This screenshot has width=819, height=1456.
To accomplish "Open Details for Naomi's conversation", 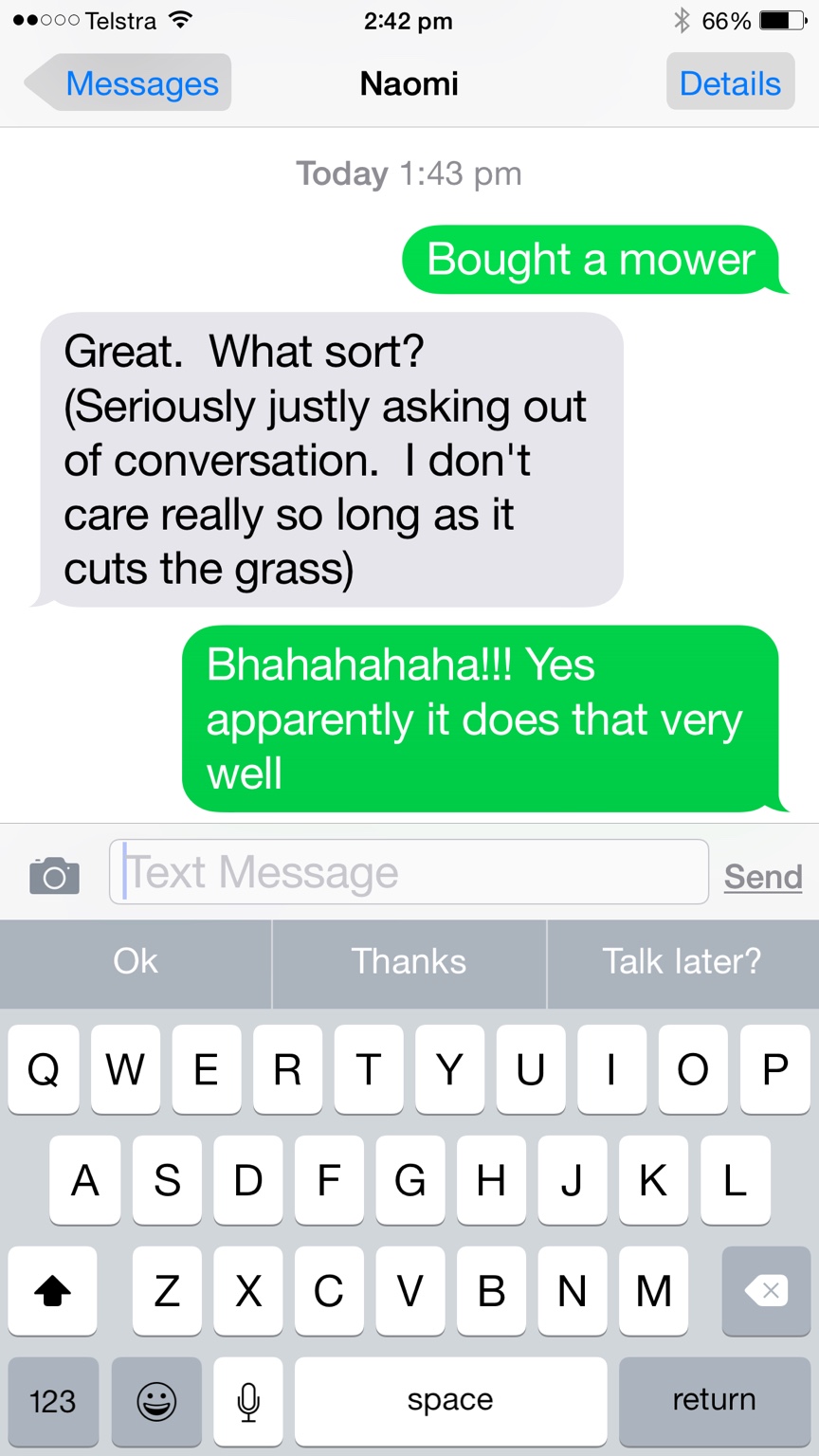I will (730, 83).
